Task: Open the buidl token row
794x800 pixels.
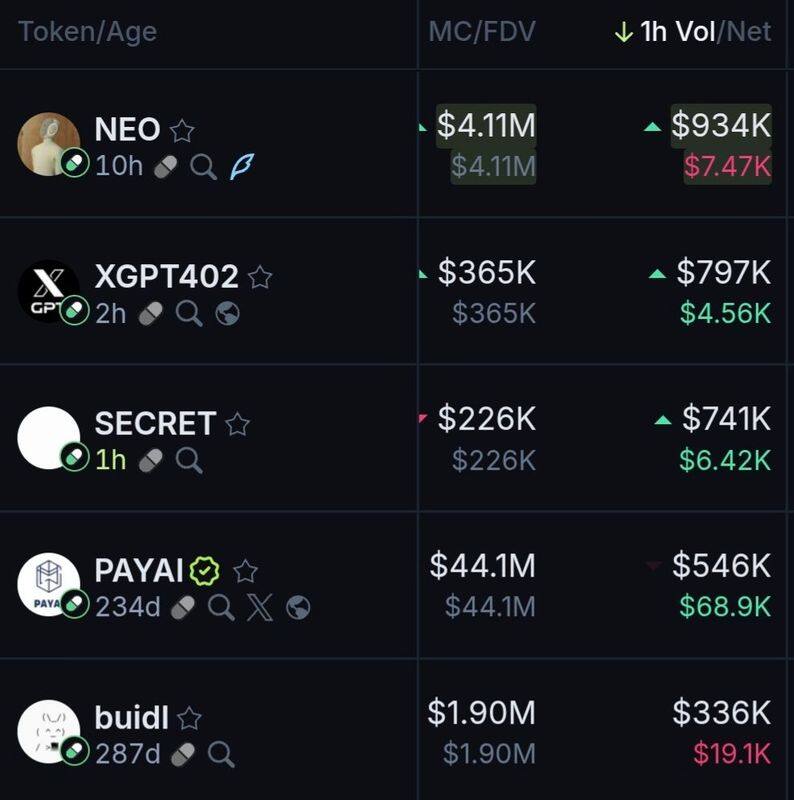Action: tap(131, 717)
